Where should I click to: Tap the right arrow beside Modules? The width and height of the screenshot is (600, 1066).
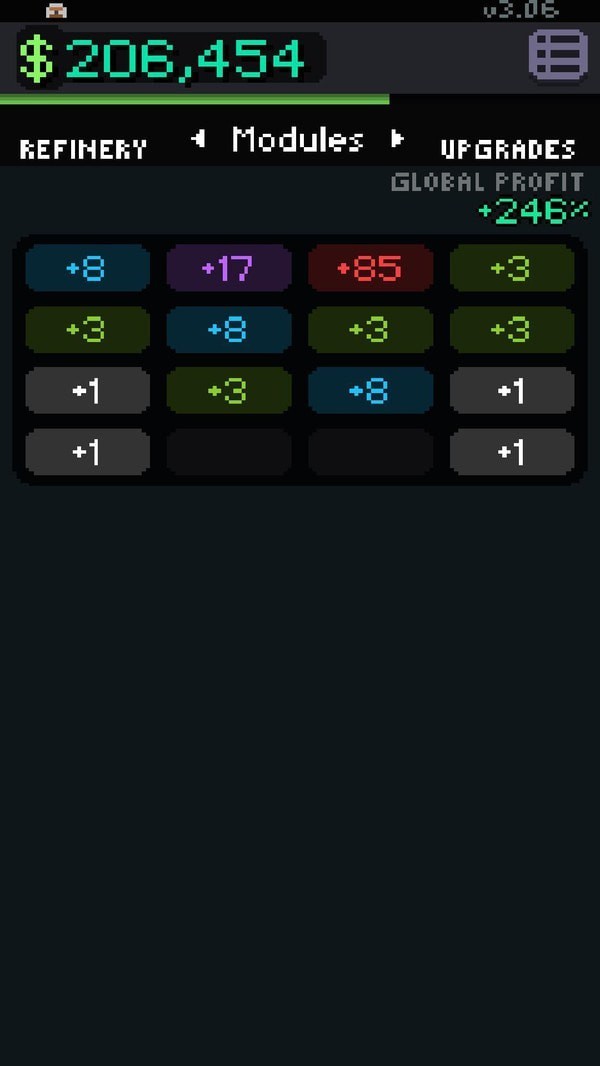(397, 139)
